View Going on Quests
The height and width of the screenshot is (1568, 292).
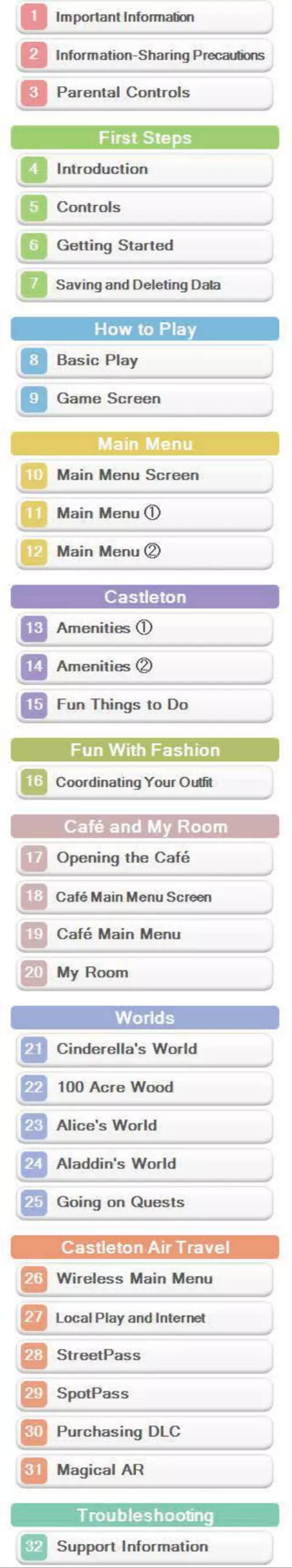click(x=145, y=1202)
